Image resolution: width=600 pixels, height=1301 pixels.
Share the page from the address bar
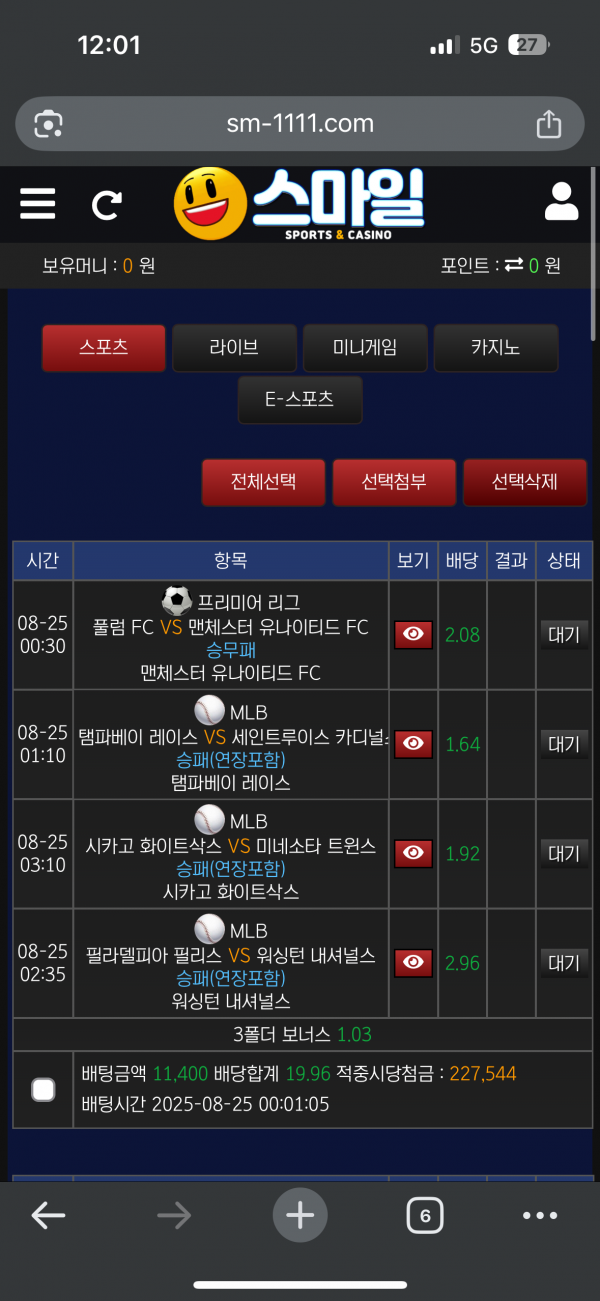pyautogui.click(x=548, y=124)
